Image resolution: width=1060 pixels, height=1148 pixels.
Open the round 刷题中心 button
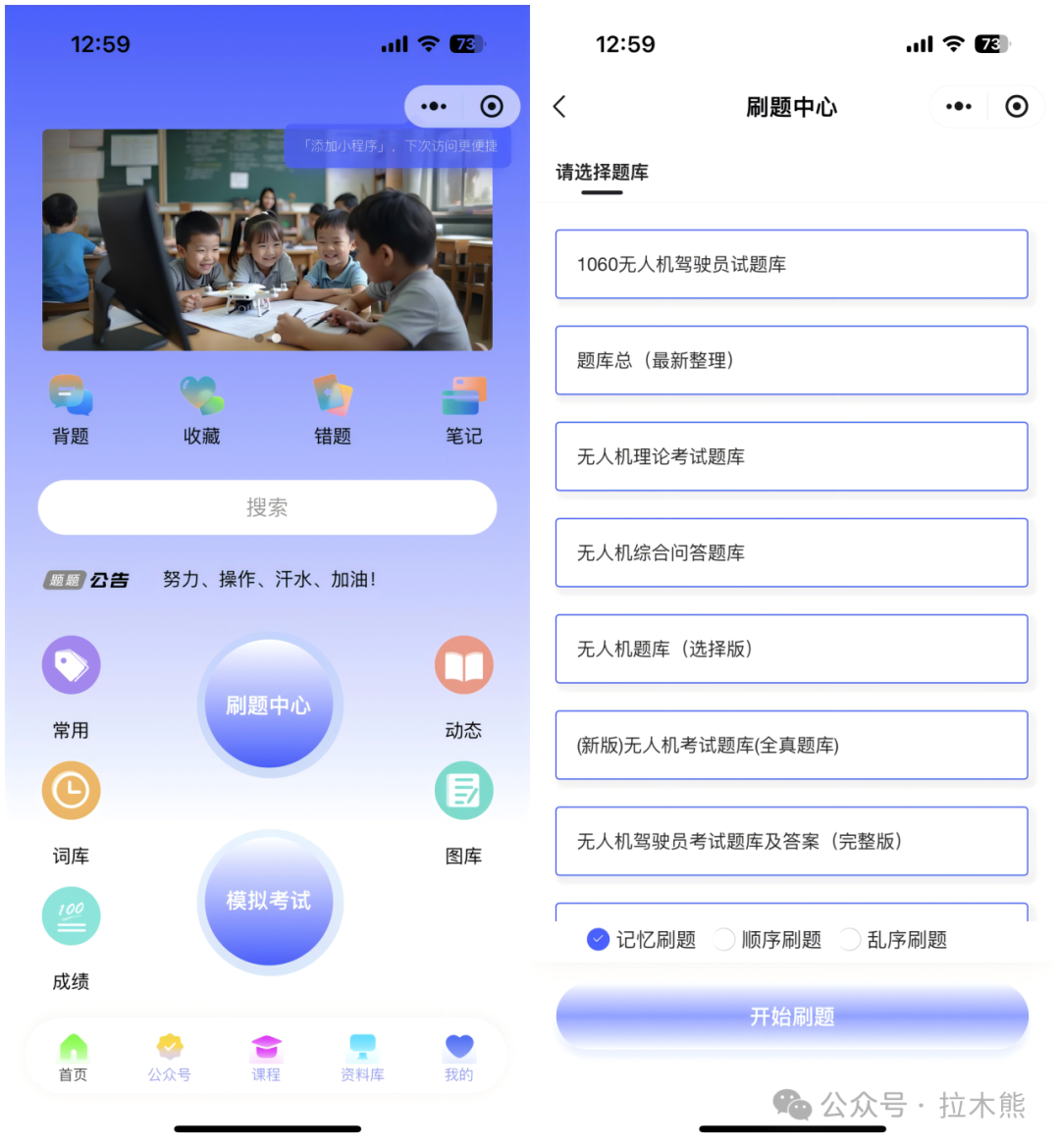(269, 704)
